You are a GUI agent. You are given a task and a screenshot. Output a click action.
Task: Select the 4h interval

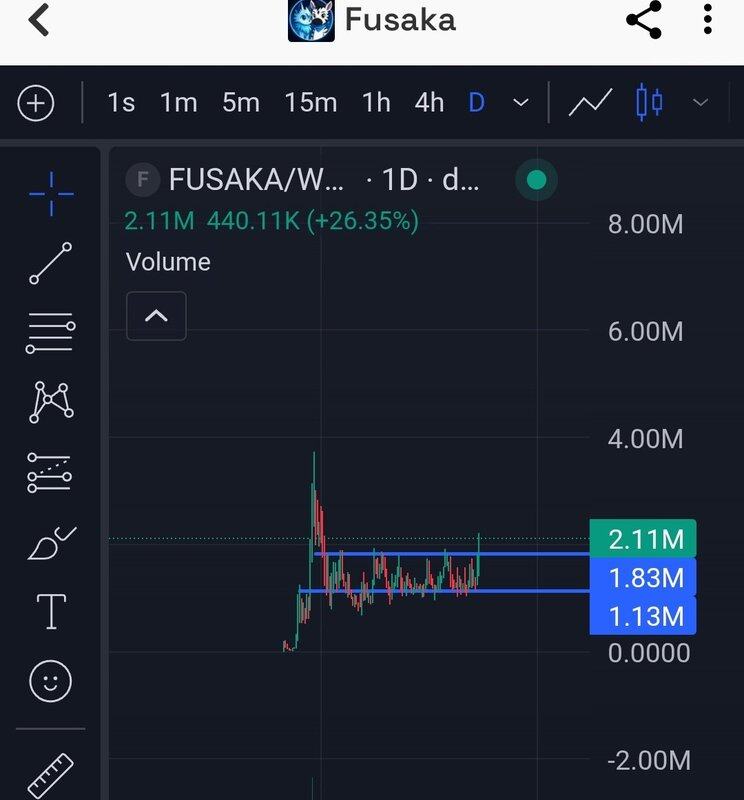tap(429, 103)
